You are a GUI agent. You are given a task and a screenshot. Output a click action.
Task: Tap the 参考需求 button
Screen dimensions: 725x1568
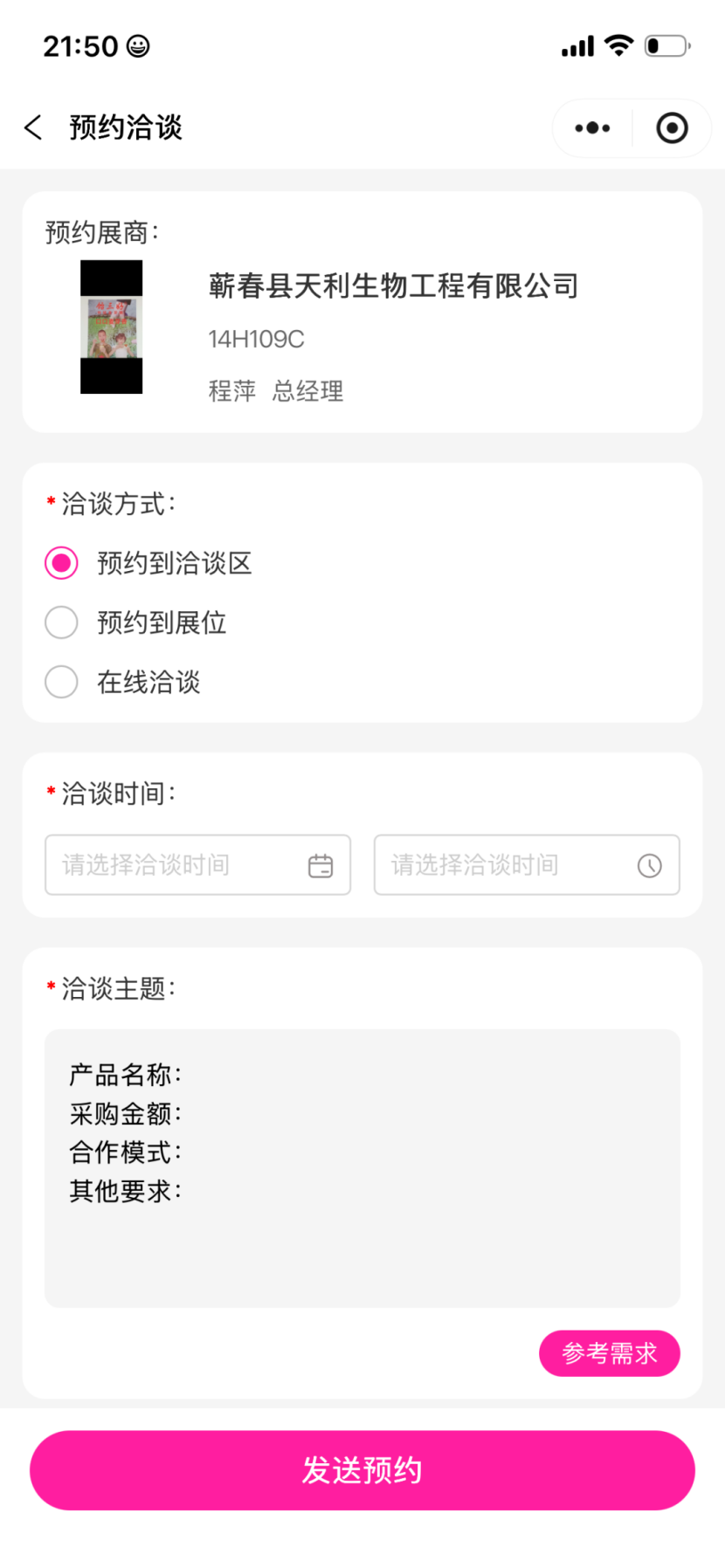coord(609,1353)
